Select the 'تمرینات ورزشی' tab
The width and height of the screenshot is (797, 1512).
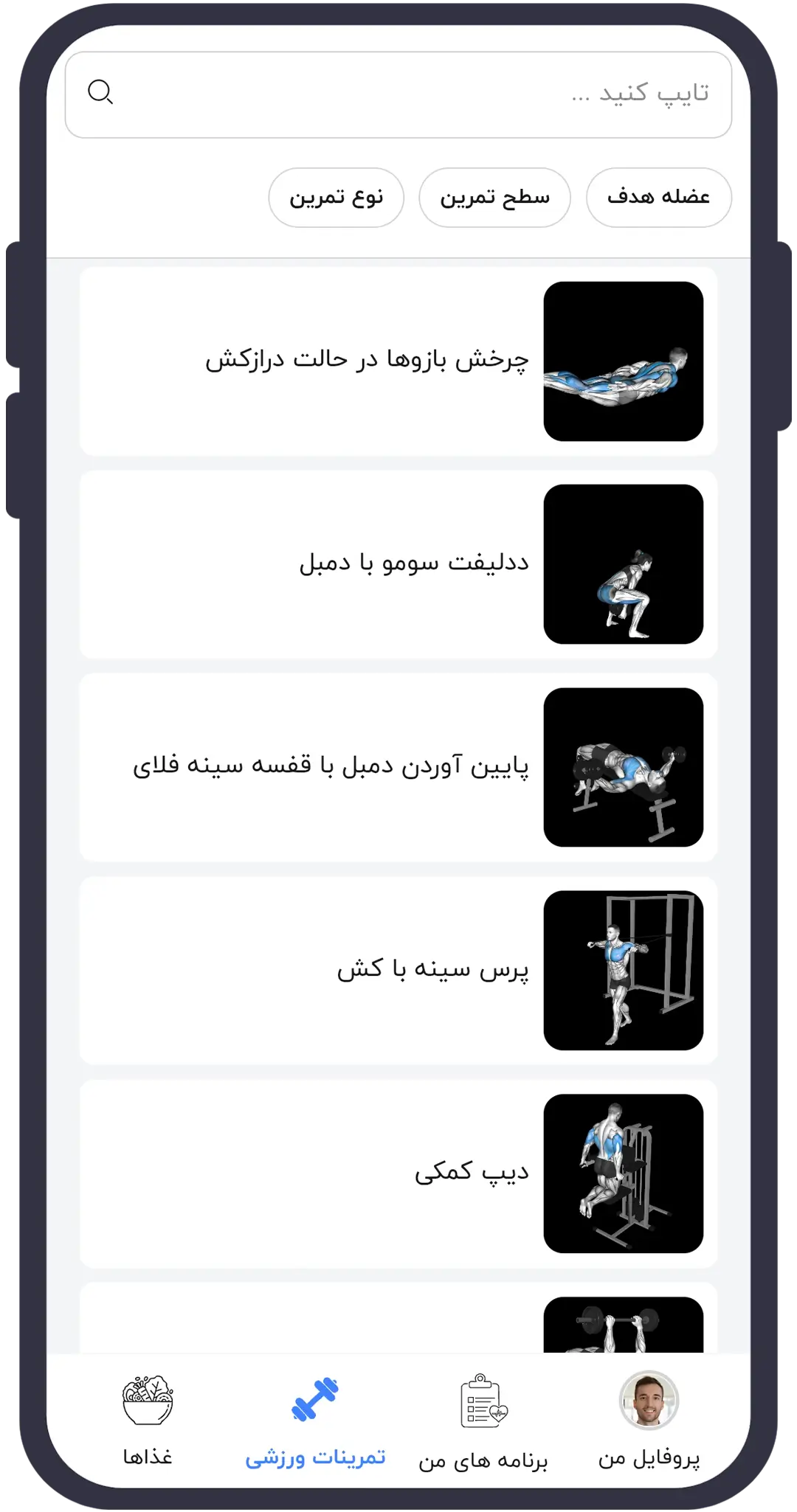coord(315,1418)
